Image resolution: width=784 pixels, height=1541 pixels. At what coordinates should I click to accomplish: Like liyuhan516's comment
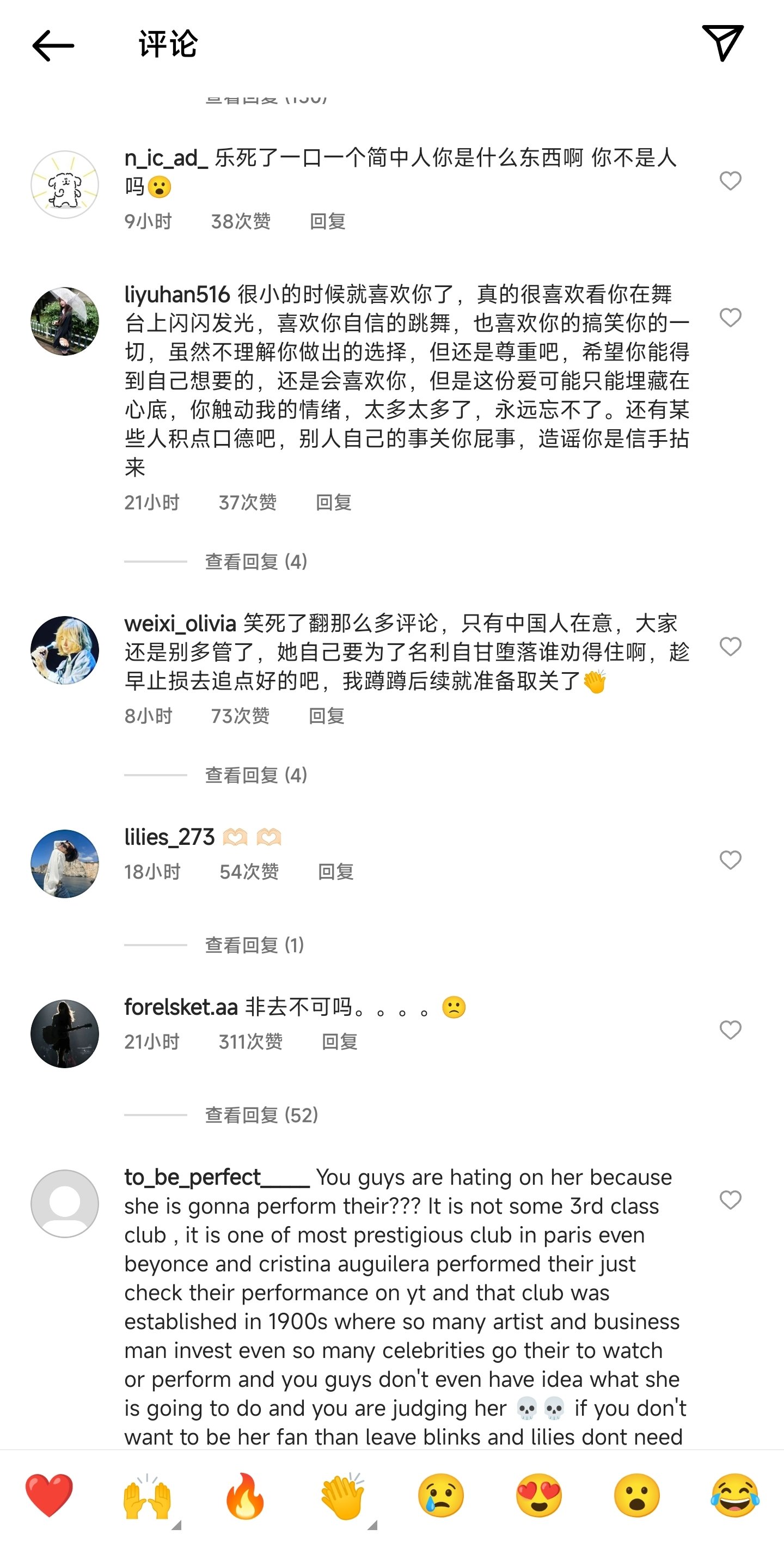point(730,318)
